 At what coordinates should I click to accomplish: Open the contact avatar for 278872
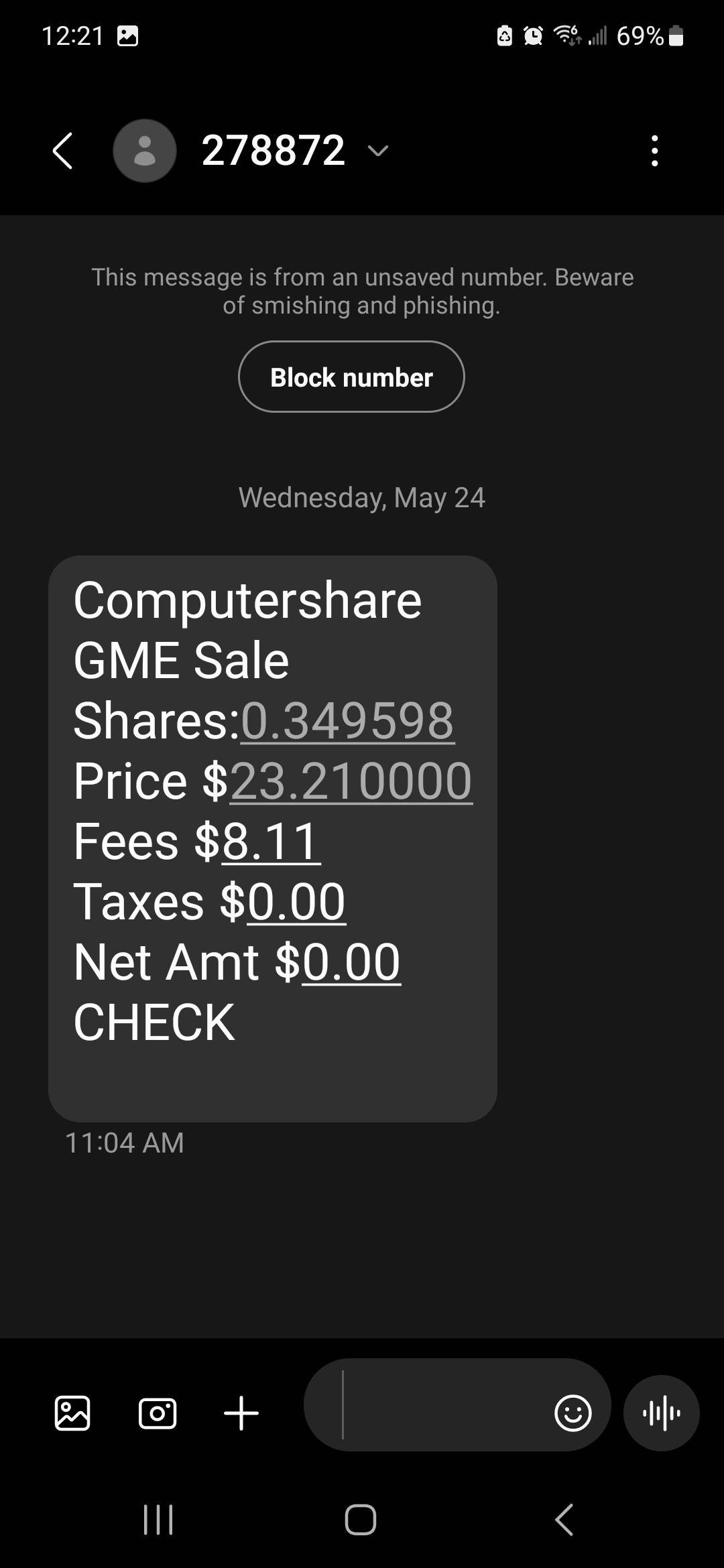145,151
